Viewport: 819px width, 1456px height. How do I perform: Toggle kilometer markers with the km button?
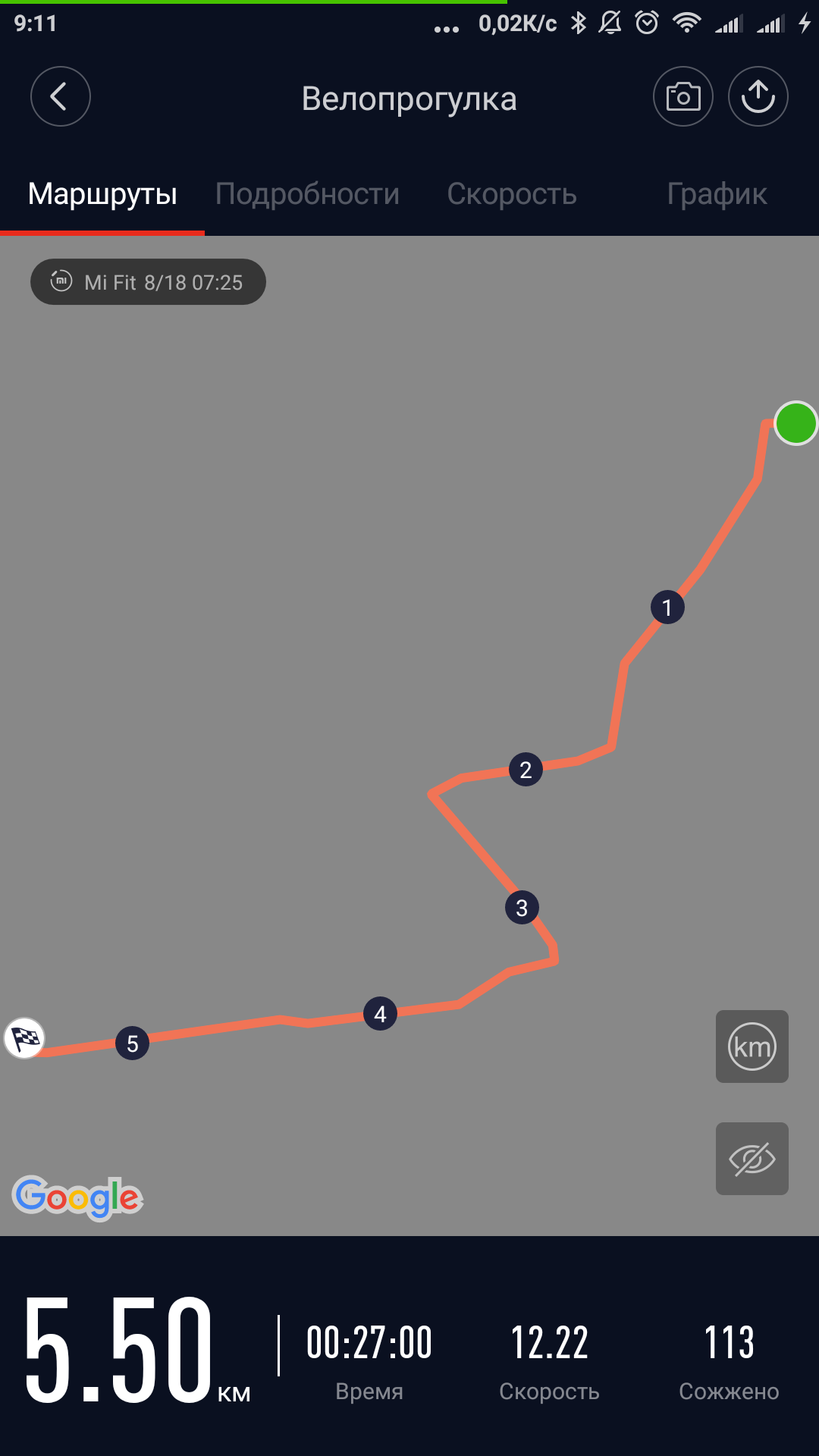point(752,1046)
